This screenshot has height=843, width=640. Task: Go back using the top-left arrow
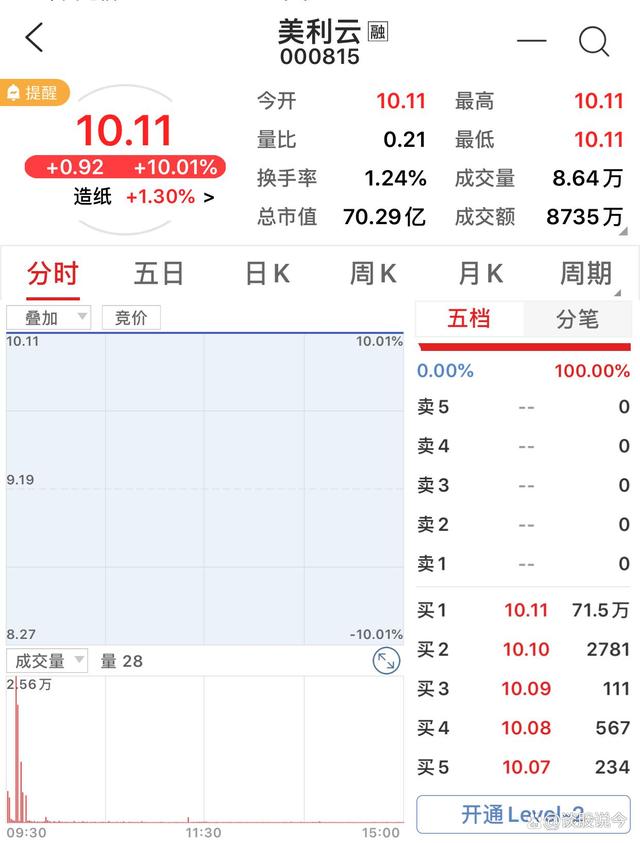click(35, 39)
